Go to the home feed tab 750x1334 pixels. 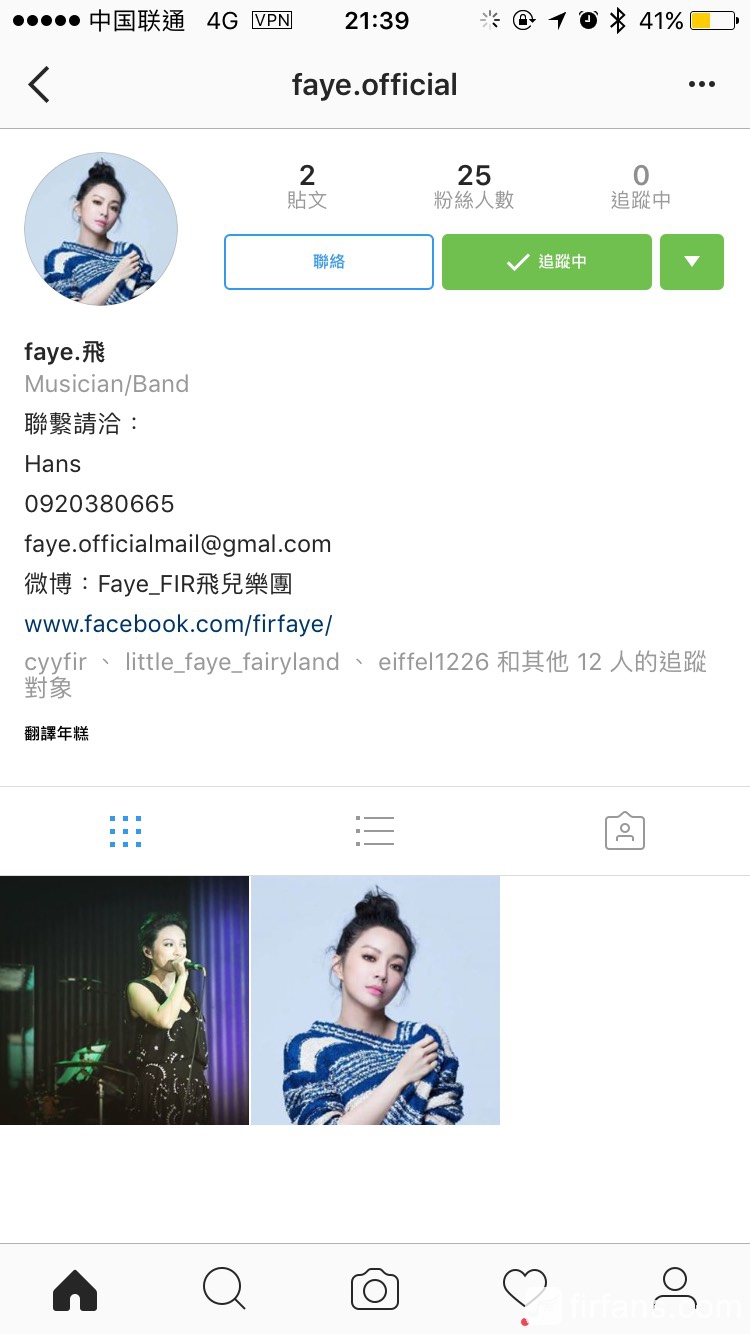pyautogui.click(x=75, y=1289)
